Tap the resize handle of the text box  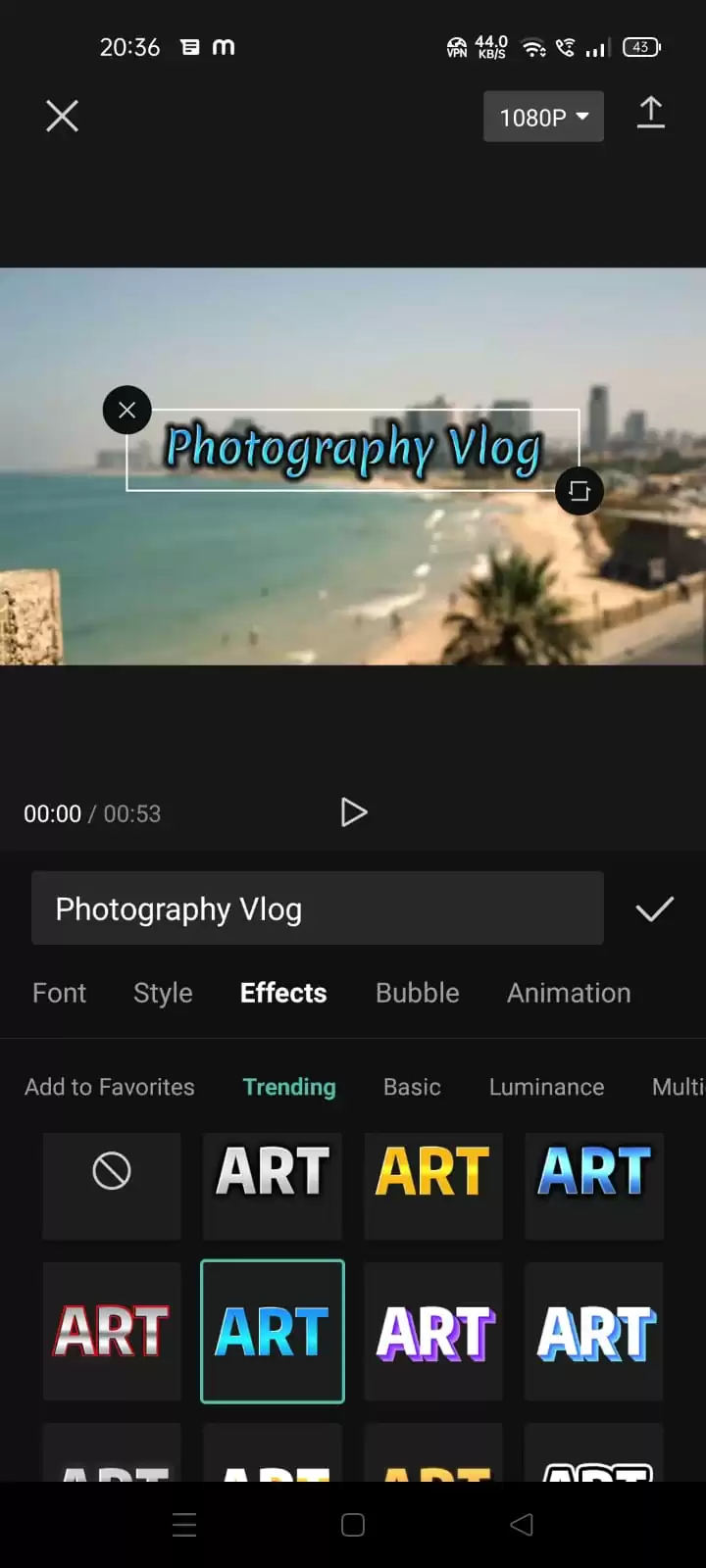coord(579,490)
